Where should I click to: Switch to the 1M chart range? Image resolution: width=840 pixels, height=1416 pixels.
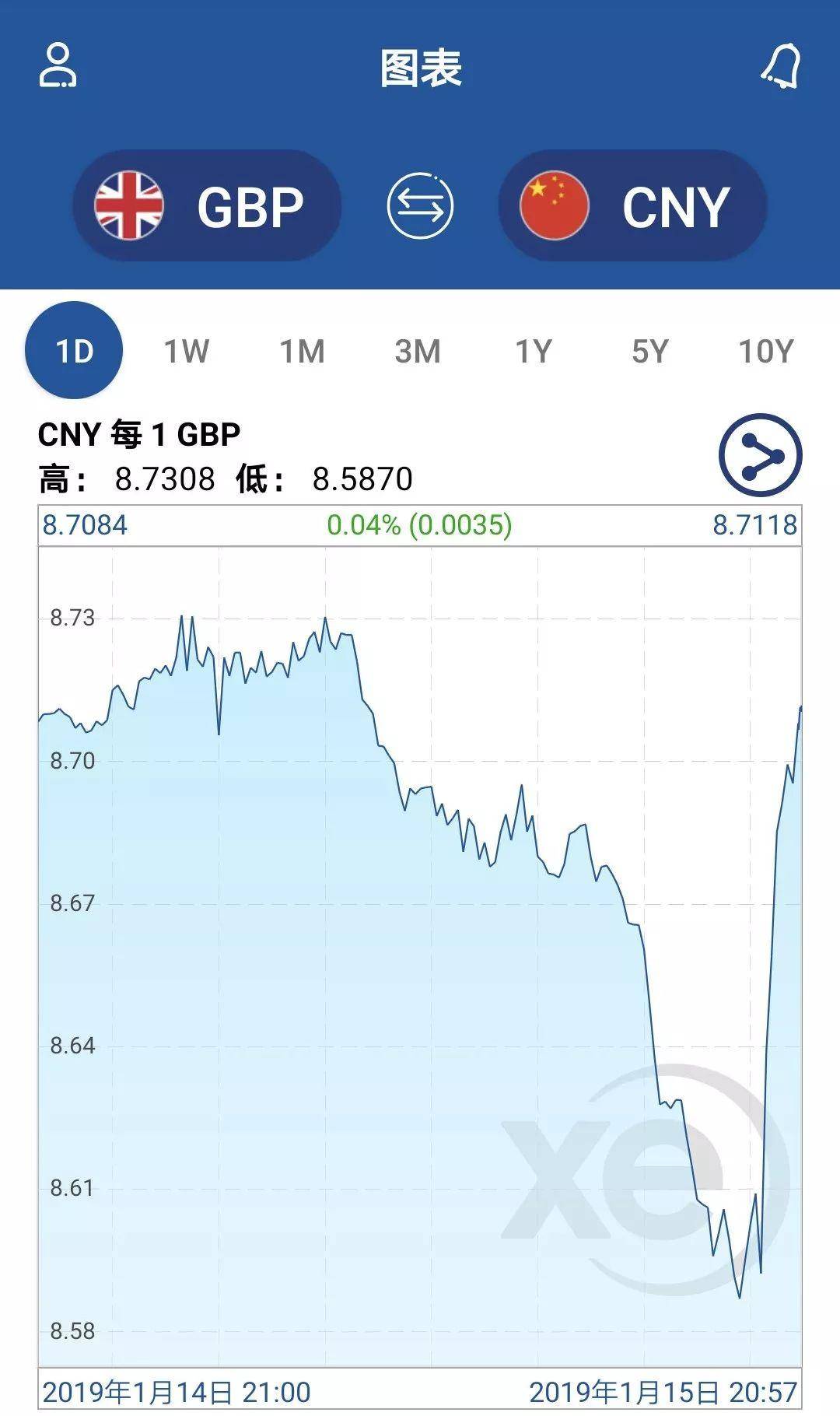point(302,352)
